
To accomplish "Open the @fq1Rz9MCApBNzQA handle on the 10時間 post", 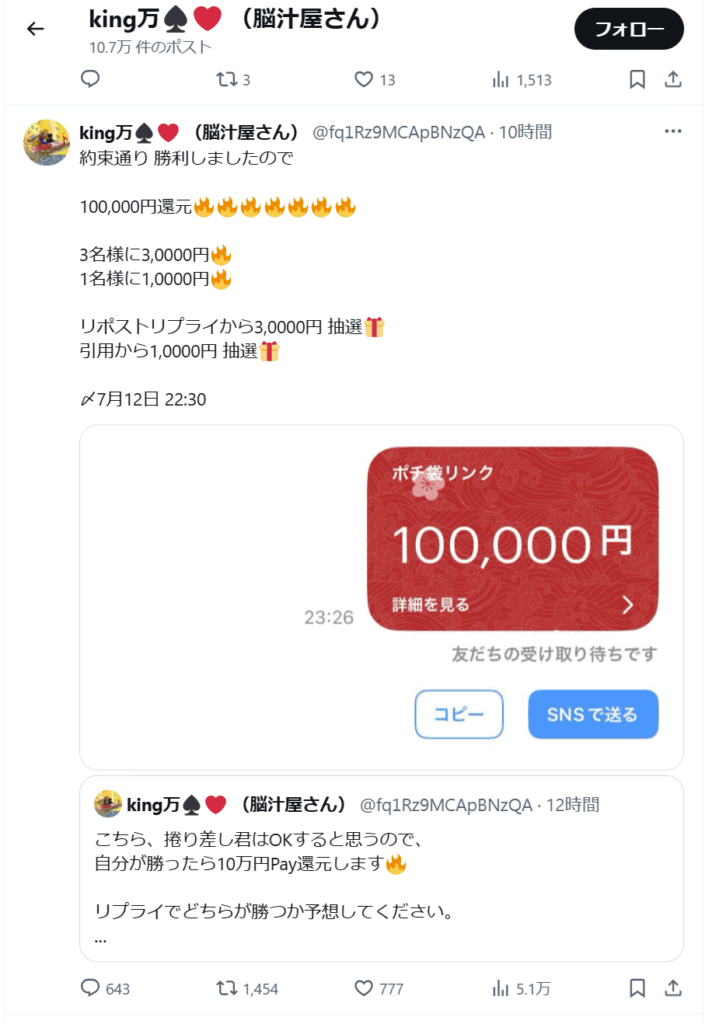I will [x=400, y=132].
